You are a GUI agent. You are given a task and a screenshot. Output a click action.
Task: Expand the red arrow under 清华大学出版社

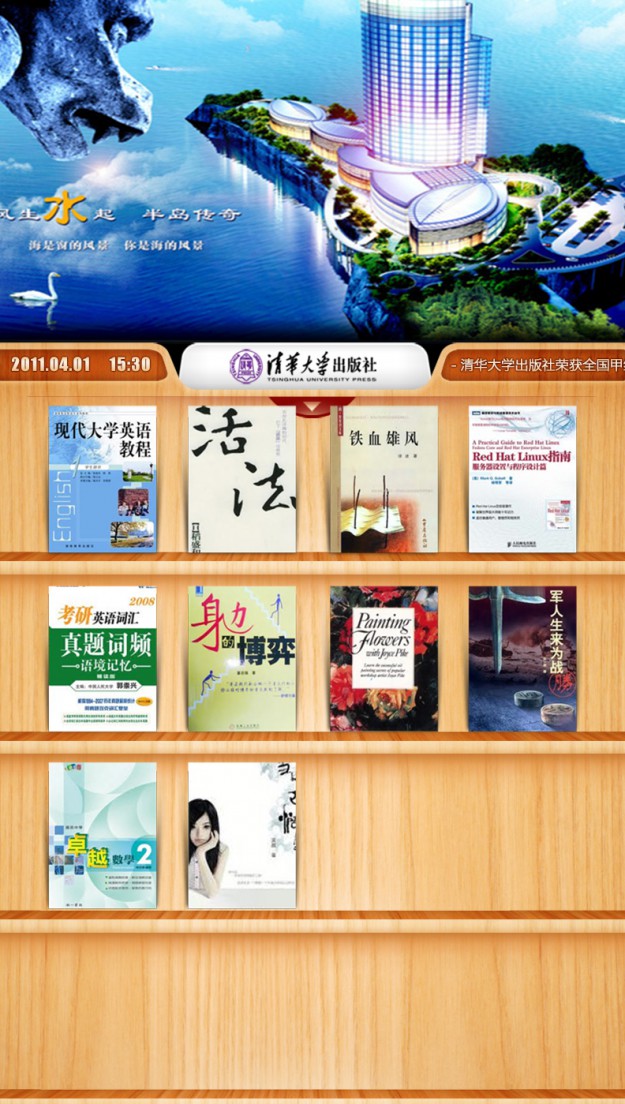(312, 406)
